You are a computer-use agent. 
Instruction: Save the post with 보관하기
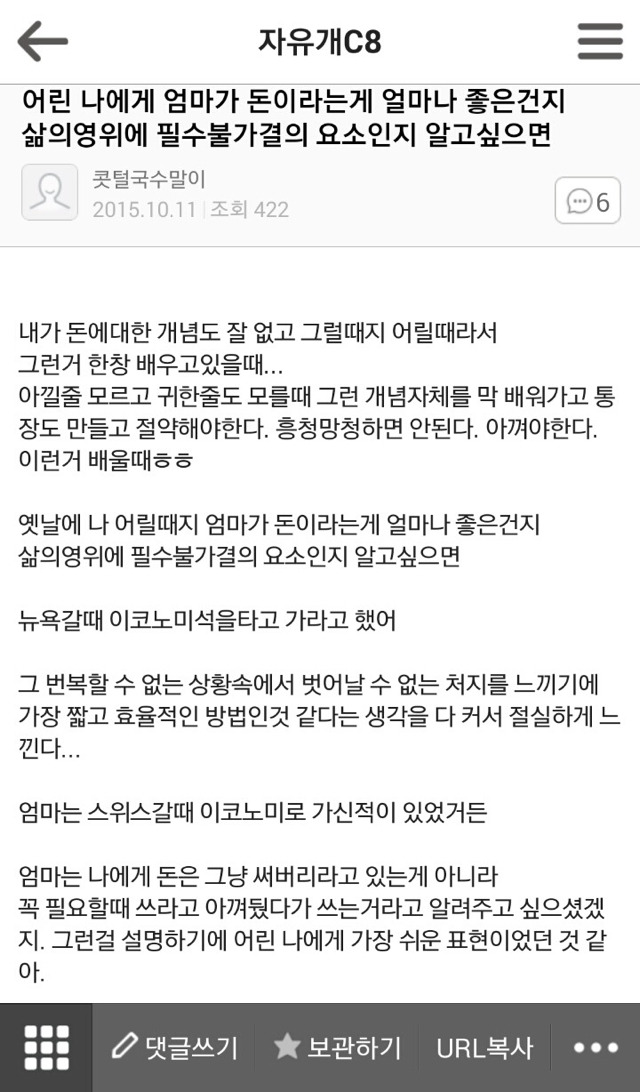tap(337, 1048)
